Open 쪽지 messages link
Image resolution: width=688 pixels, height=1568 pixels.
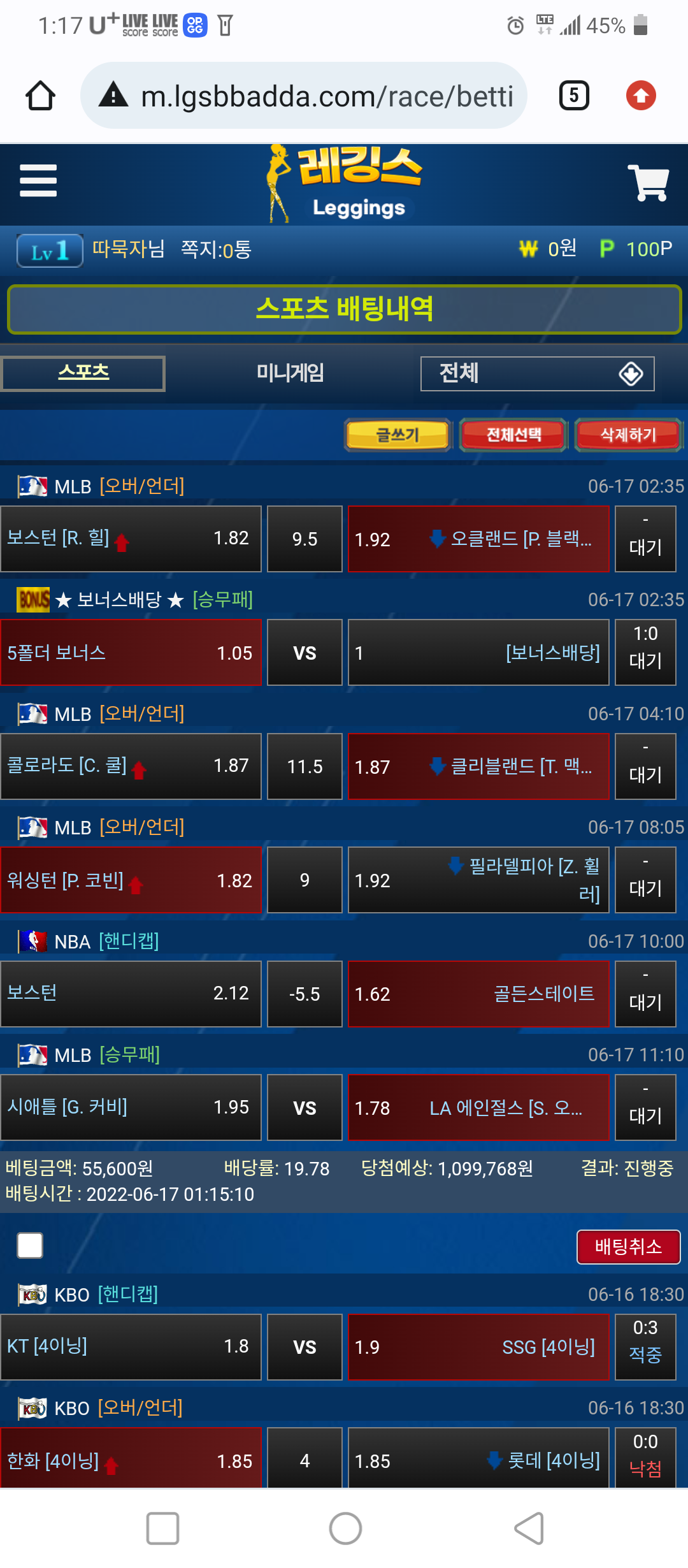216,249
